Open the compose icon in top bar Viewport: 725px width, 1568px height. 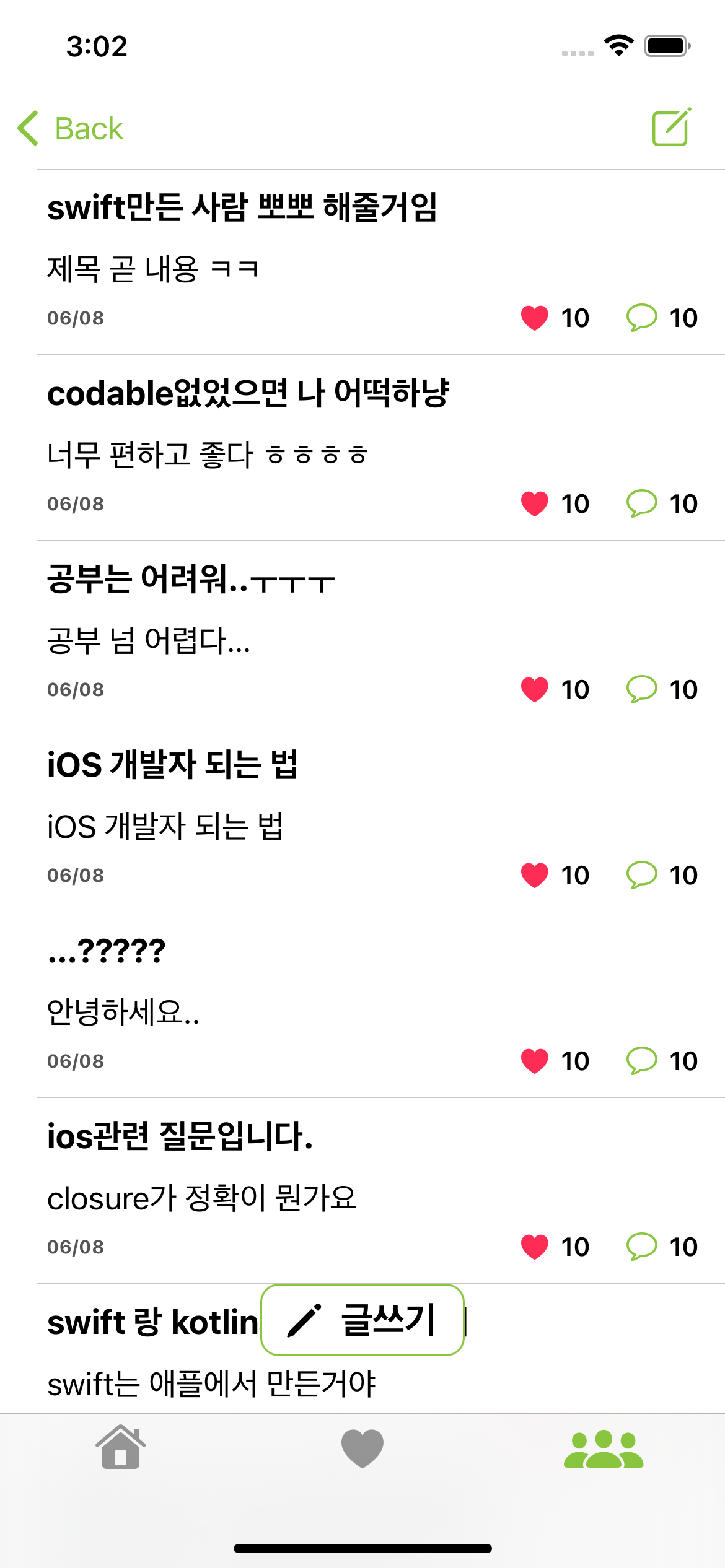(x=671, y=128)
